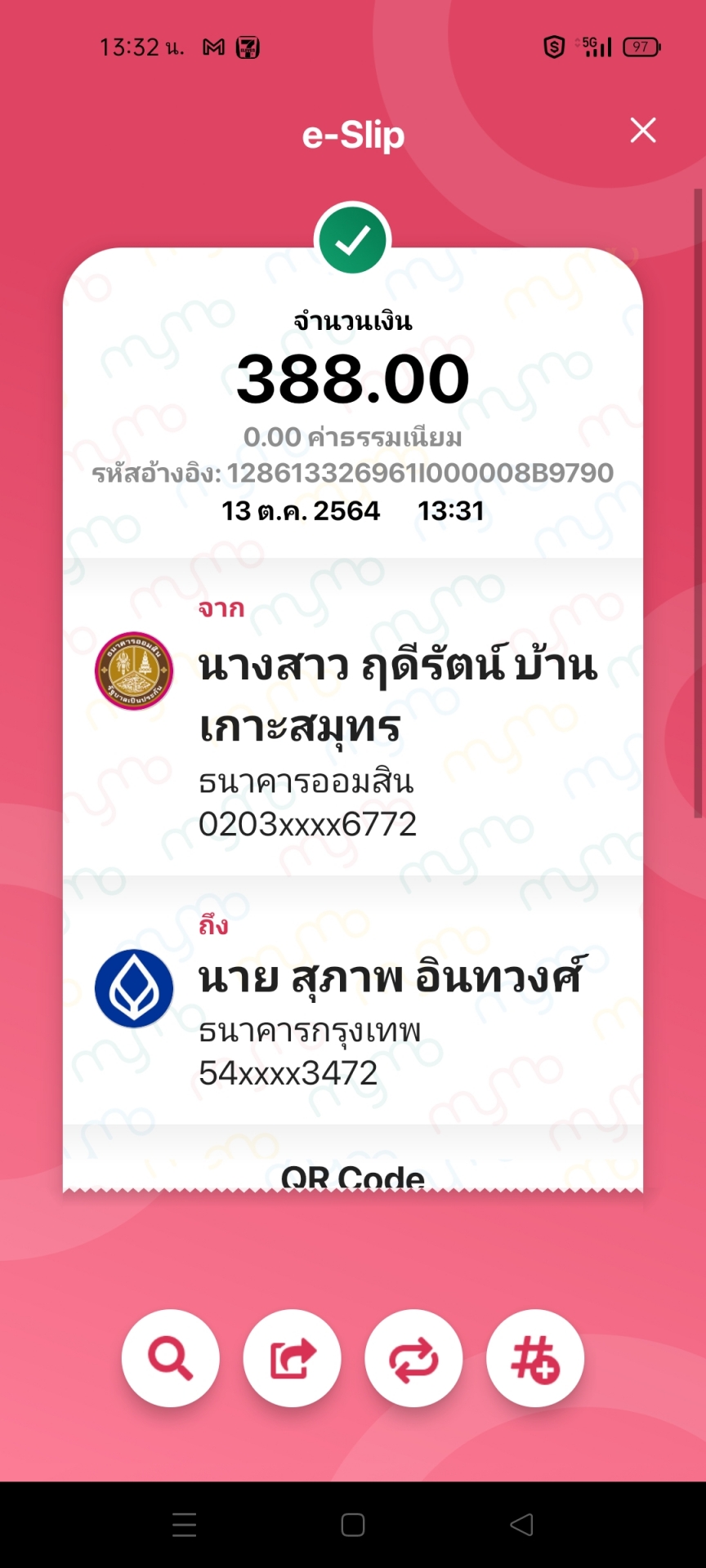Image resolution: width=706 pixels, height=1568 pixels.
Task: Repeat this transfer with the arrows button
Action: (413, 1358)
